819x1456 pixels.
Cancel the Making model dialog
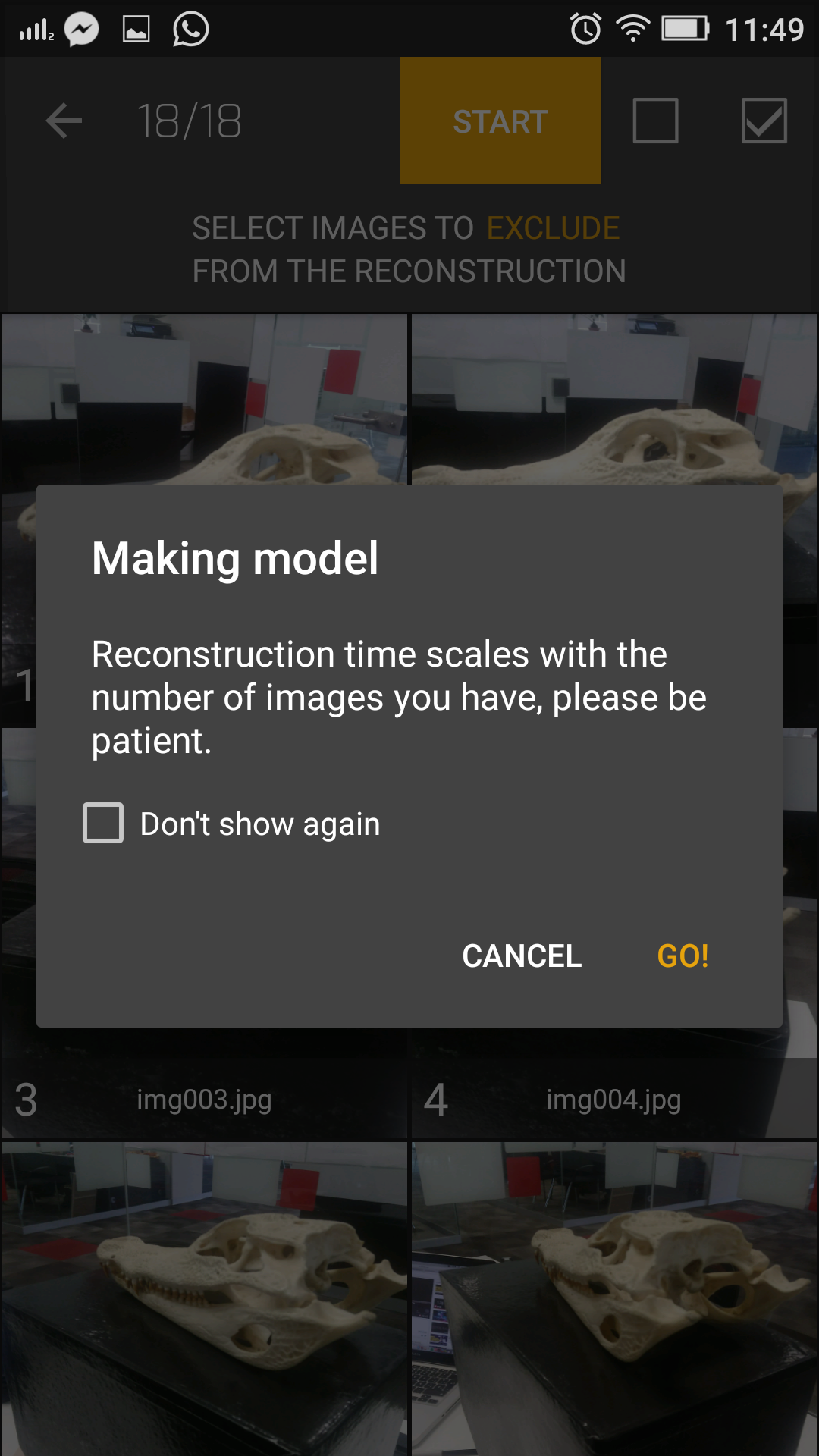click(x=522, y=955)
